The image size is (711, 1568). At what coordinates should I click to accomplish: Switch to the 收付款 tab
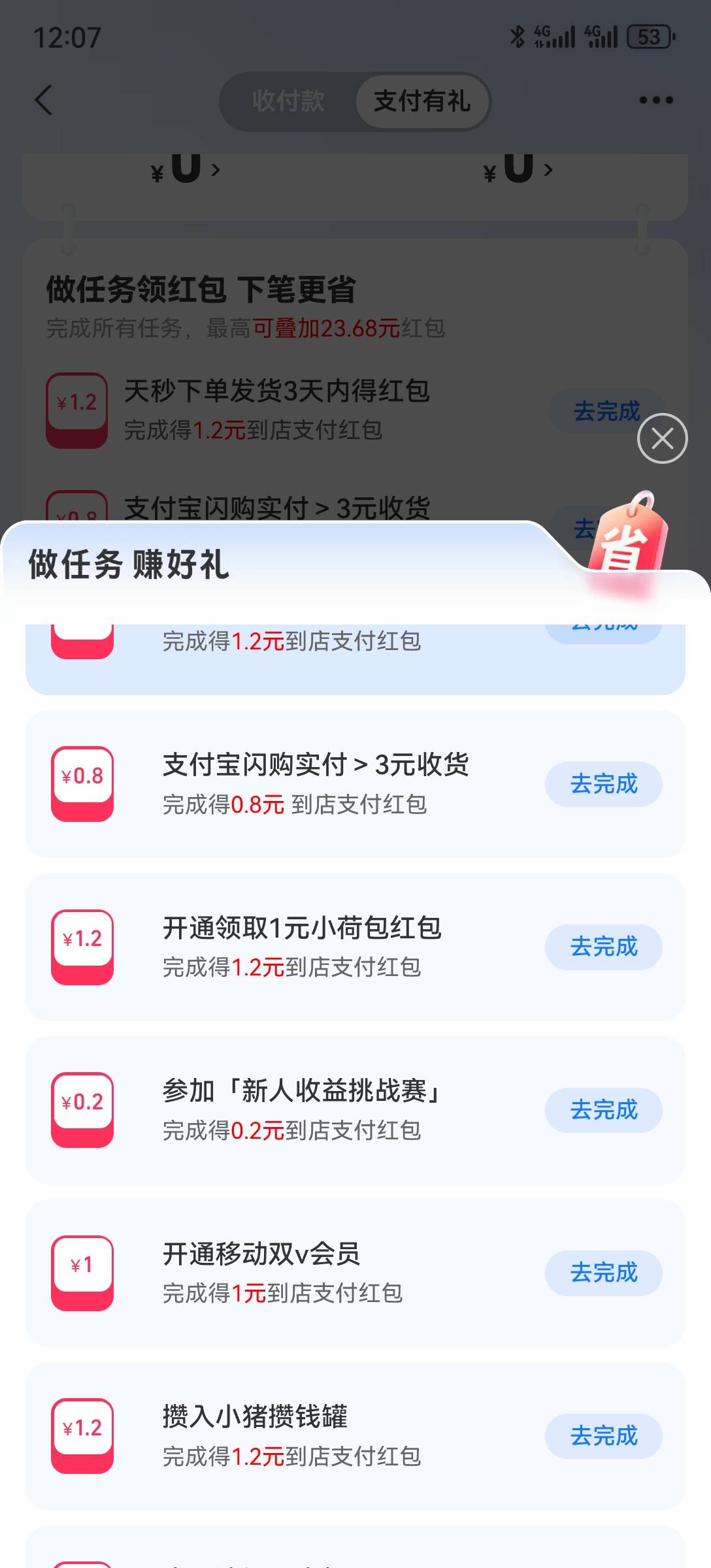coord(288,101)
